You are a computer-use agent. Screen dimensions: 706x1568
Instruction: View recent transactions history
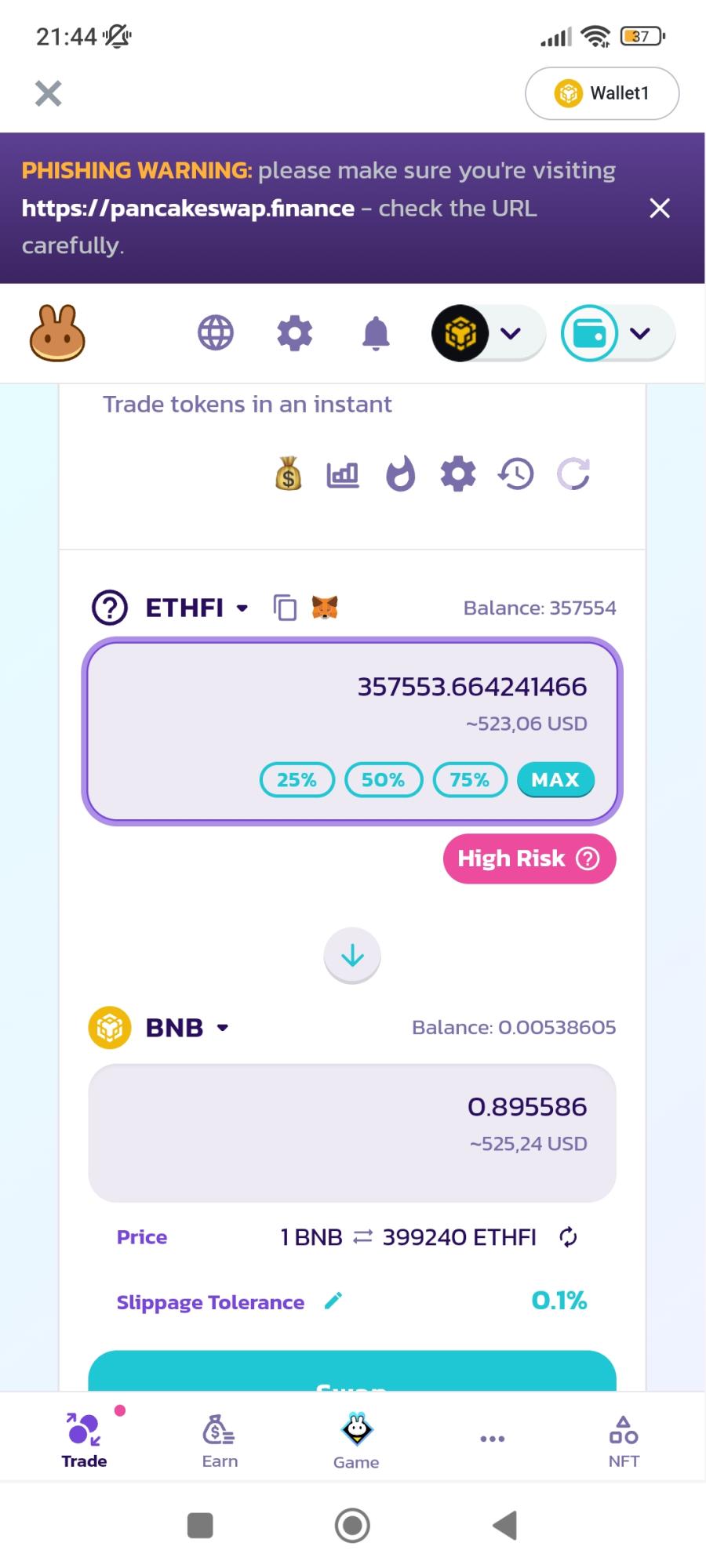coord(516,474)
